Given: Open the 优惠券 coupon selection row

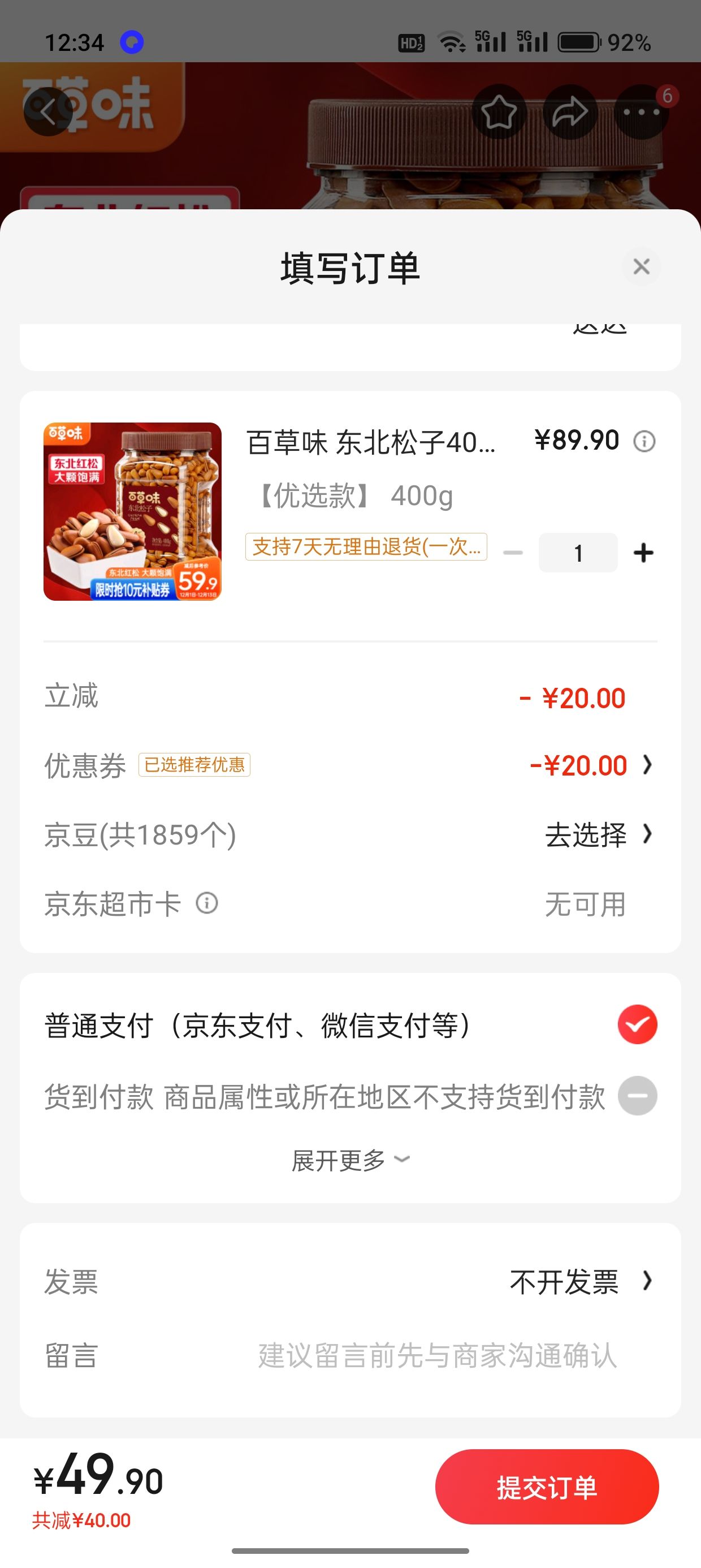Looking at the screenshot, I should coord(350,765).
